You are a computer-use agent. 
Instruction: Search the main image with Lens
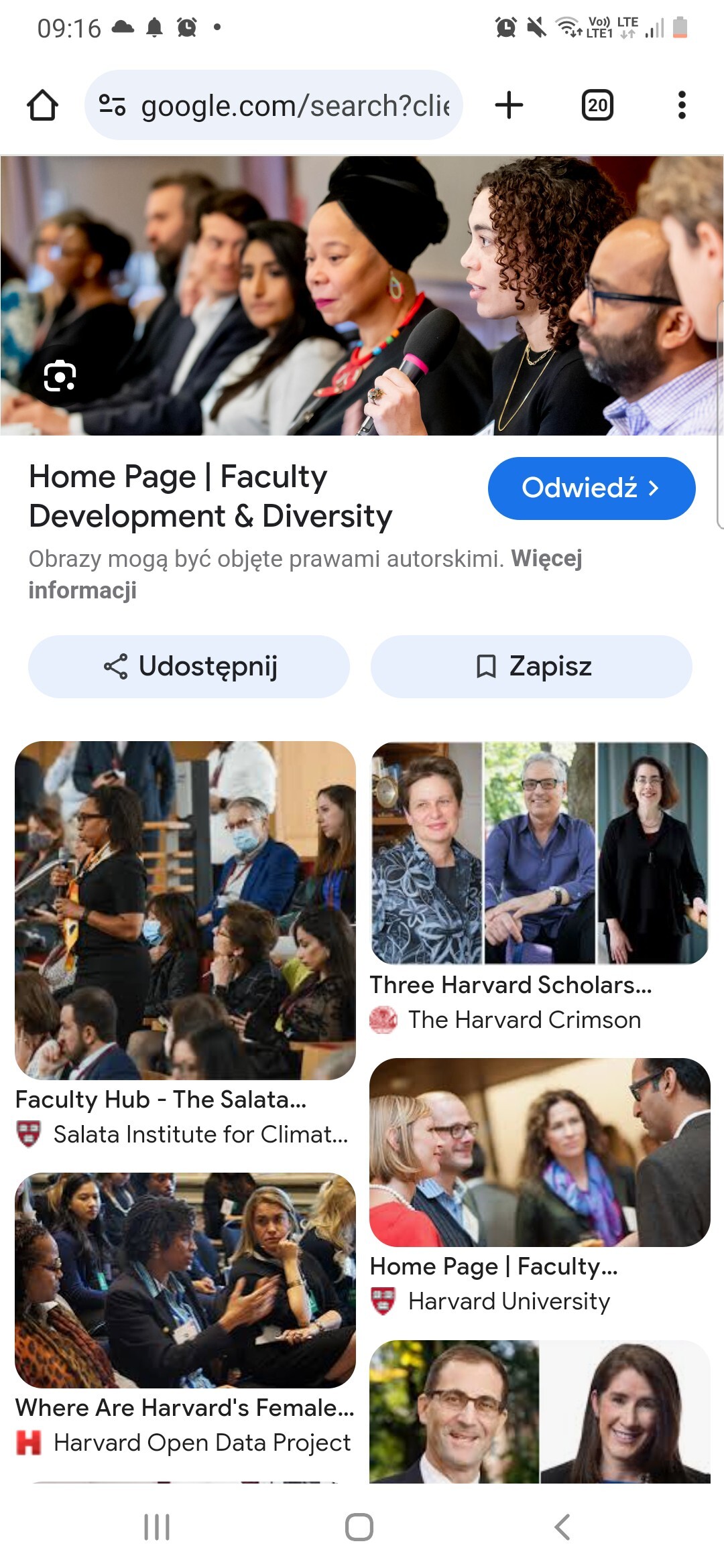pyautogui.click(x=60, y=376)
